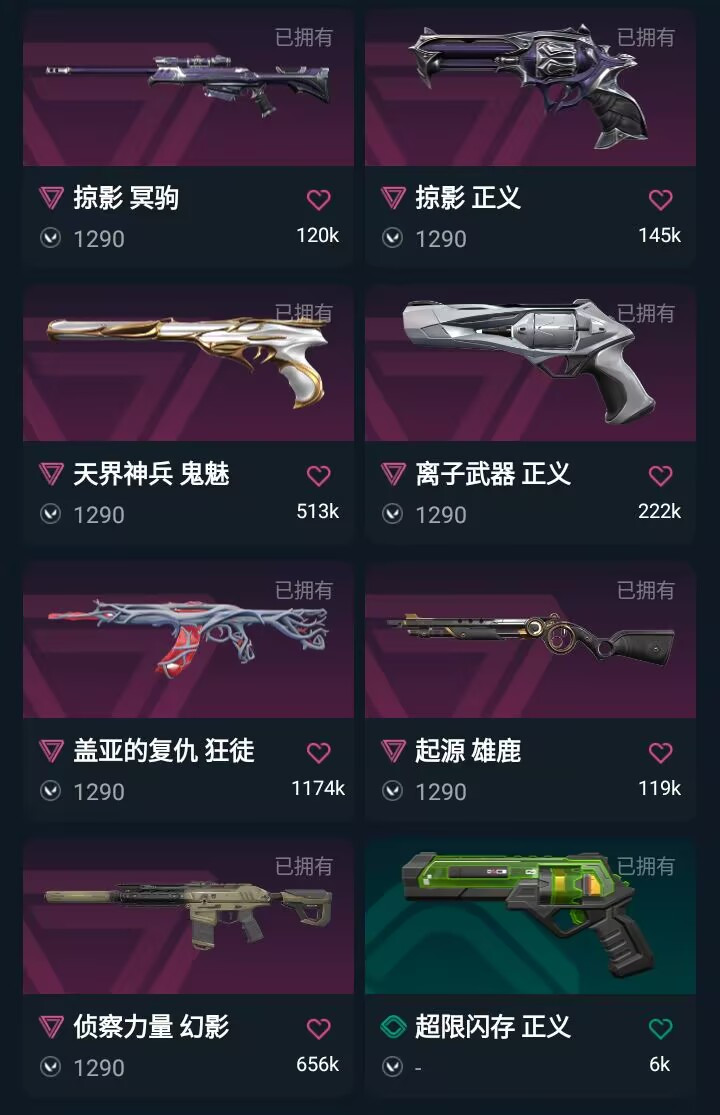Like the 离子武器 正义 skin
The height and width of the screenshot is (1115, 720).
(660, 476)
